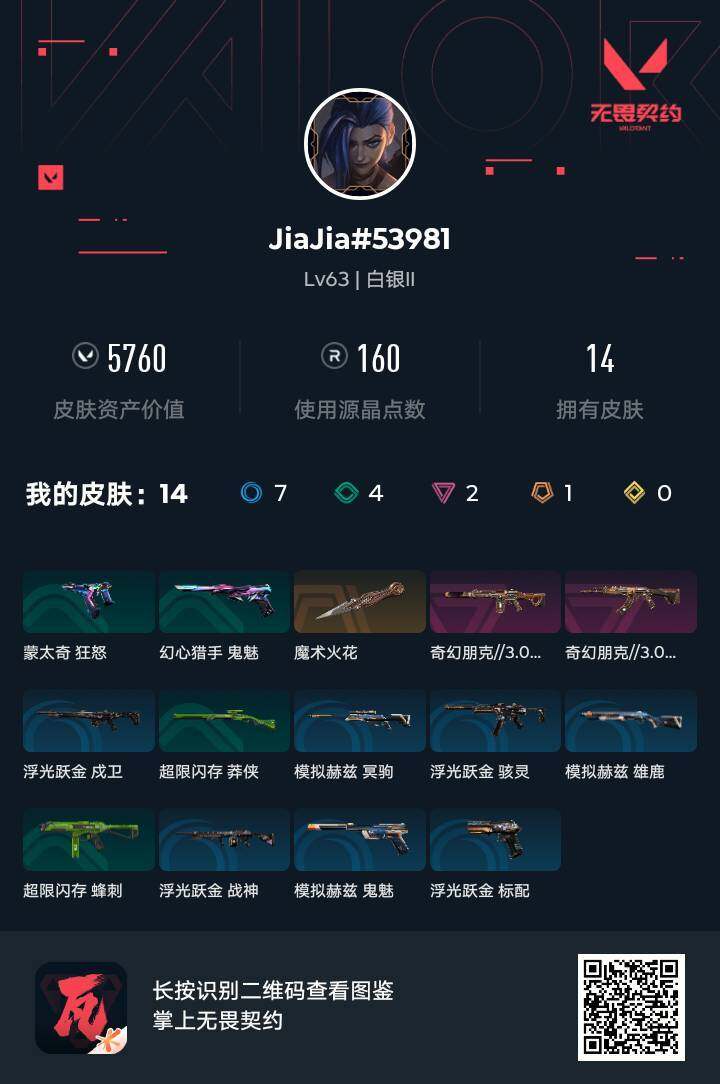The image size is (720, 1084).
Task: Click the Radianite point icon beside 160
Action: pos(332,360)
